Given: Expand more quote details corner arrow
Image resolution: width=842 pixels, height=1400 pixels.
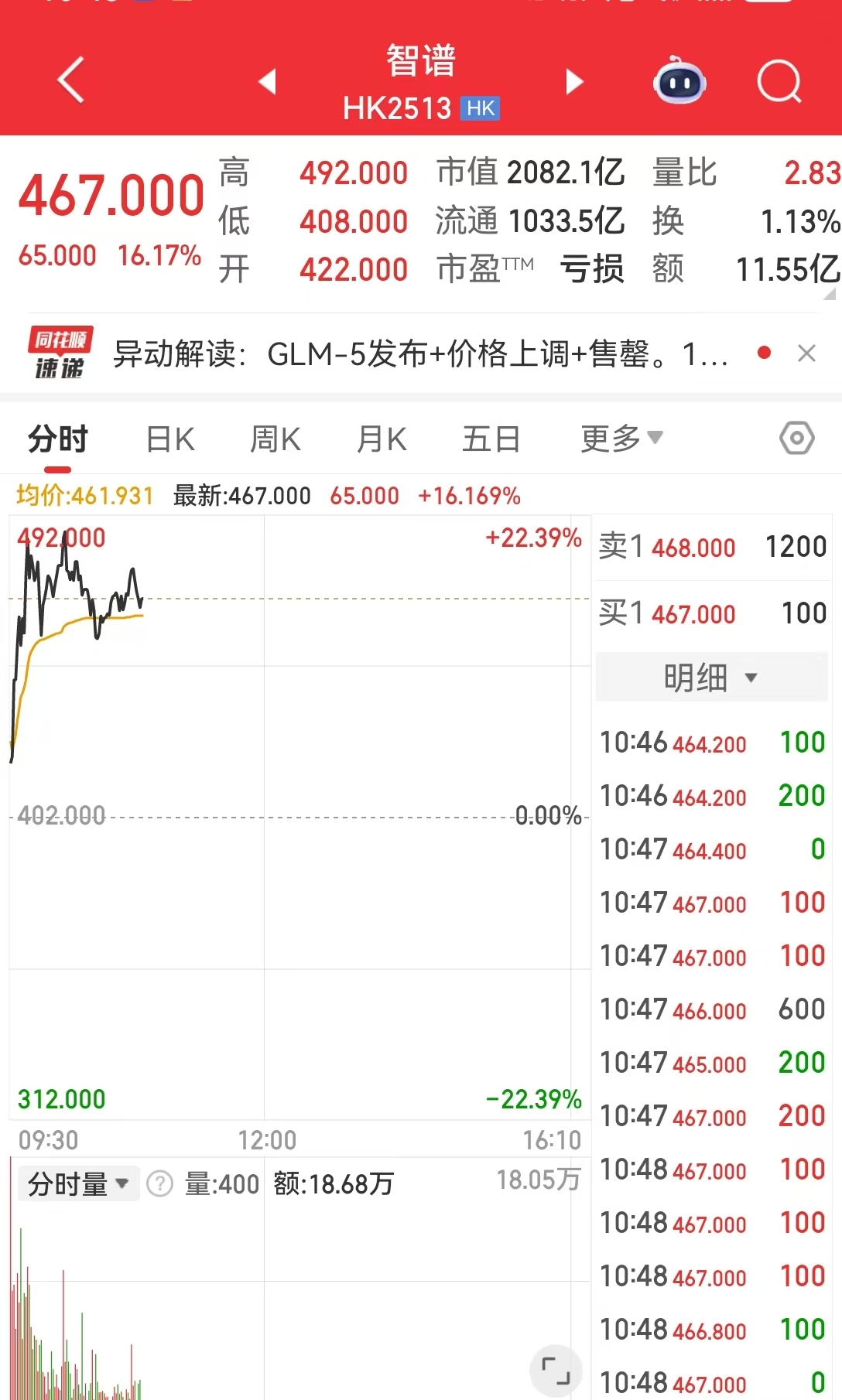Looking at the screenshot, I should click(x=830, y=294).
